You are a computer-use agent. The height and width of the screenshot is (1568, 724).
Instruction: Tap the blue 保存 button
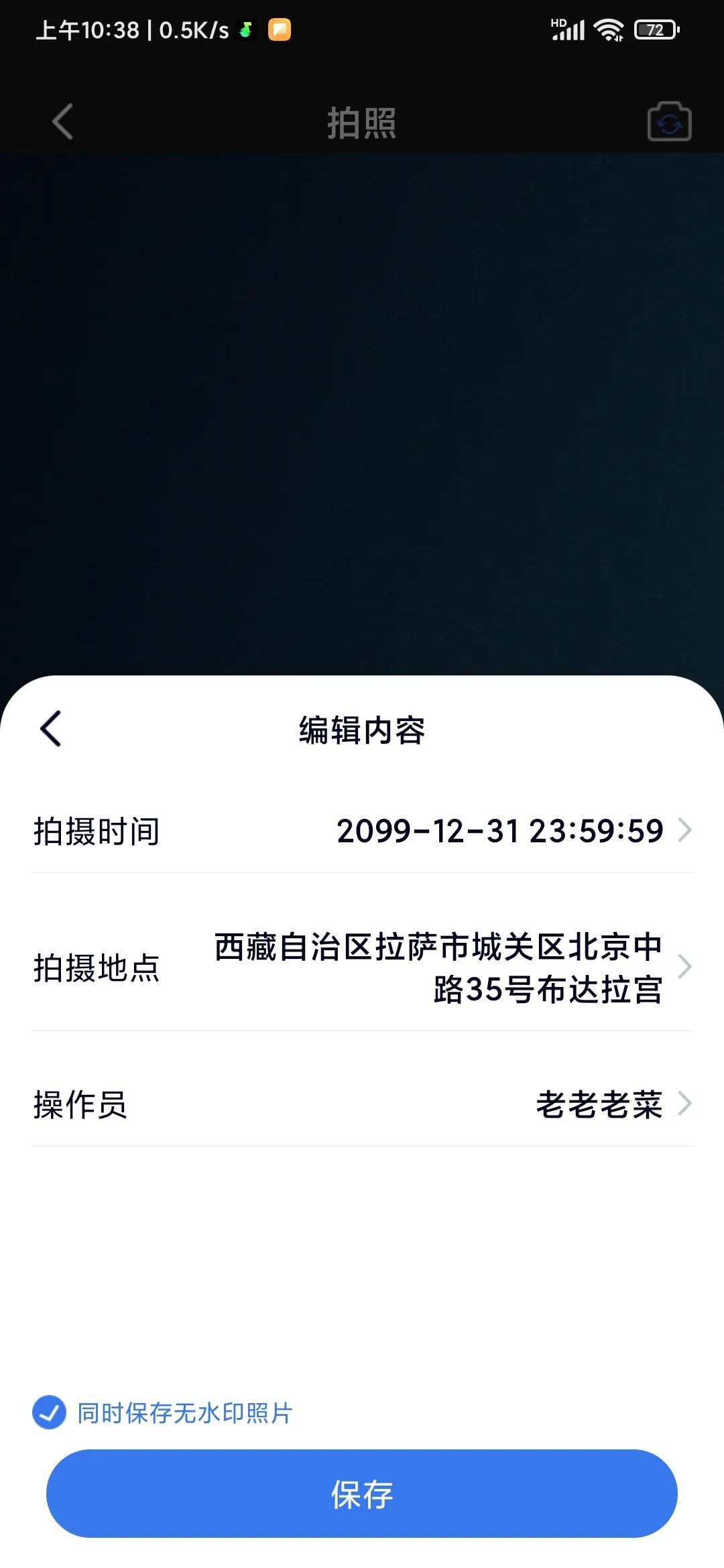tap(362, 1494)
